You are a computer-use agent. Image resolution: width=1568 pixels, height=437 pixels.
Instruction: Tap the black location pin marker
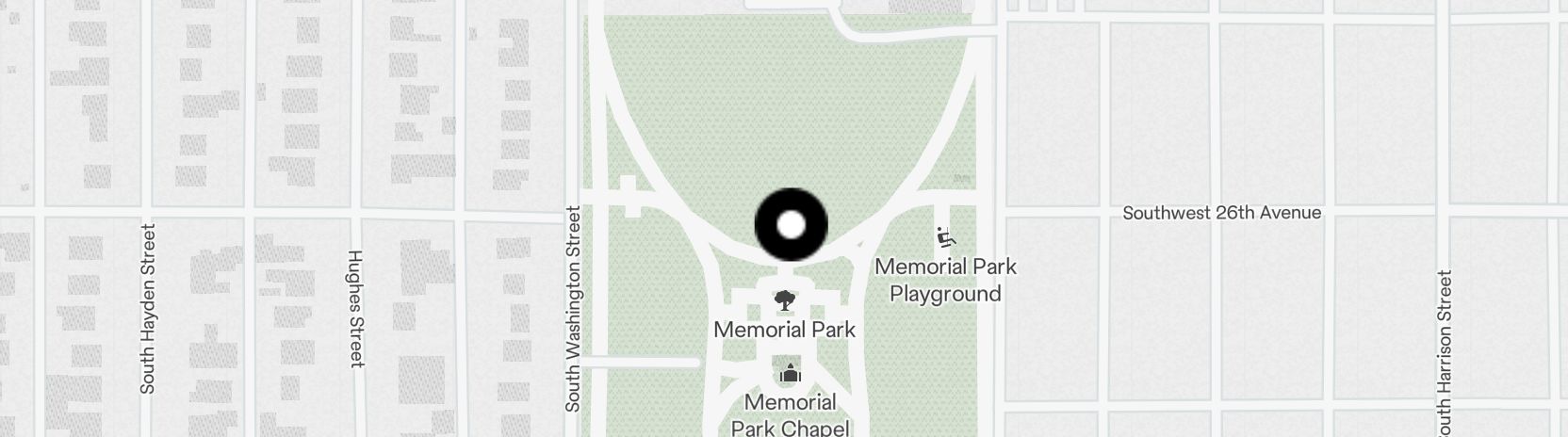792,225
